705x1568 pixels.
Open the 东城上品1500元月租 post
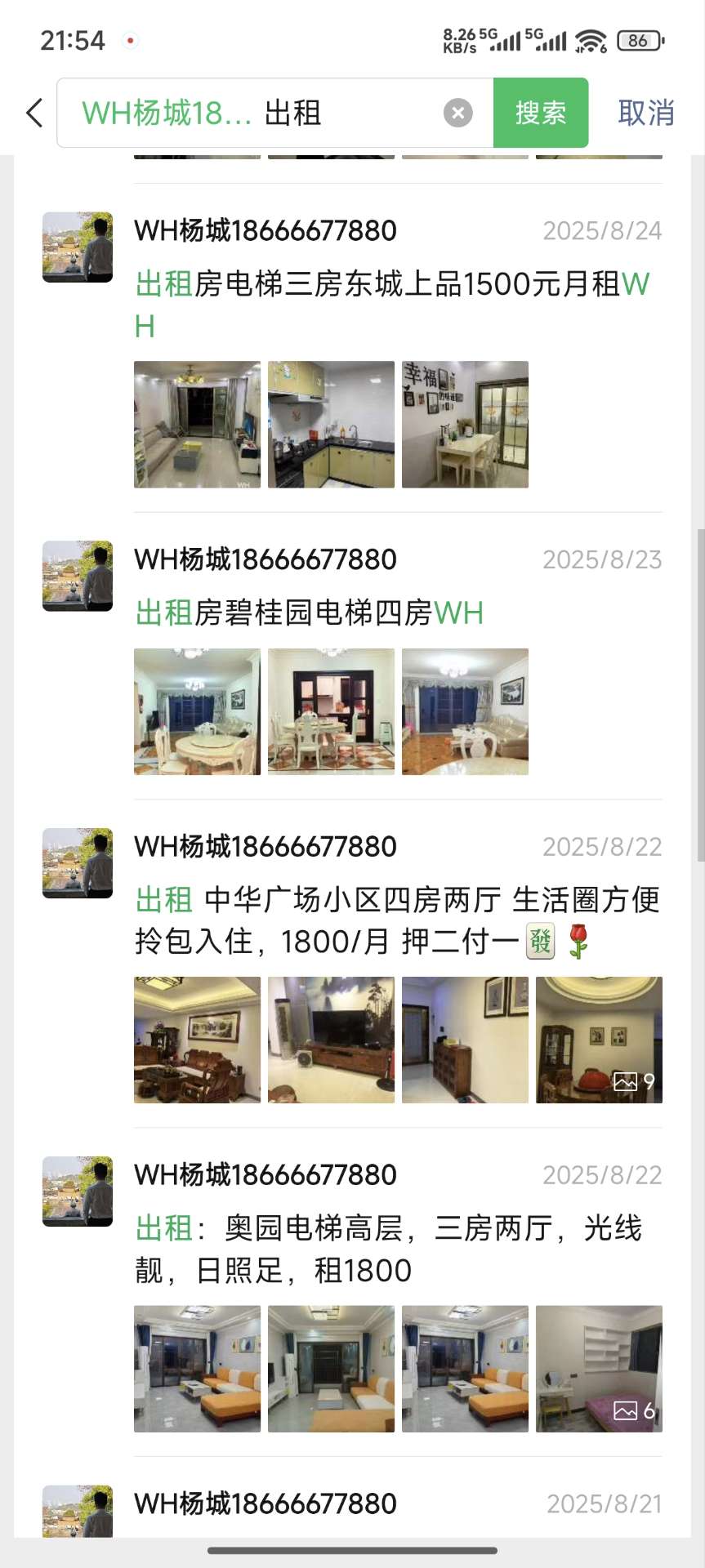[x=392, y=285]
